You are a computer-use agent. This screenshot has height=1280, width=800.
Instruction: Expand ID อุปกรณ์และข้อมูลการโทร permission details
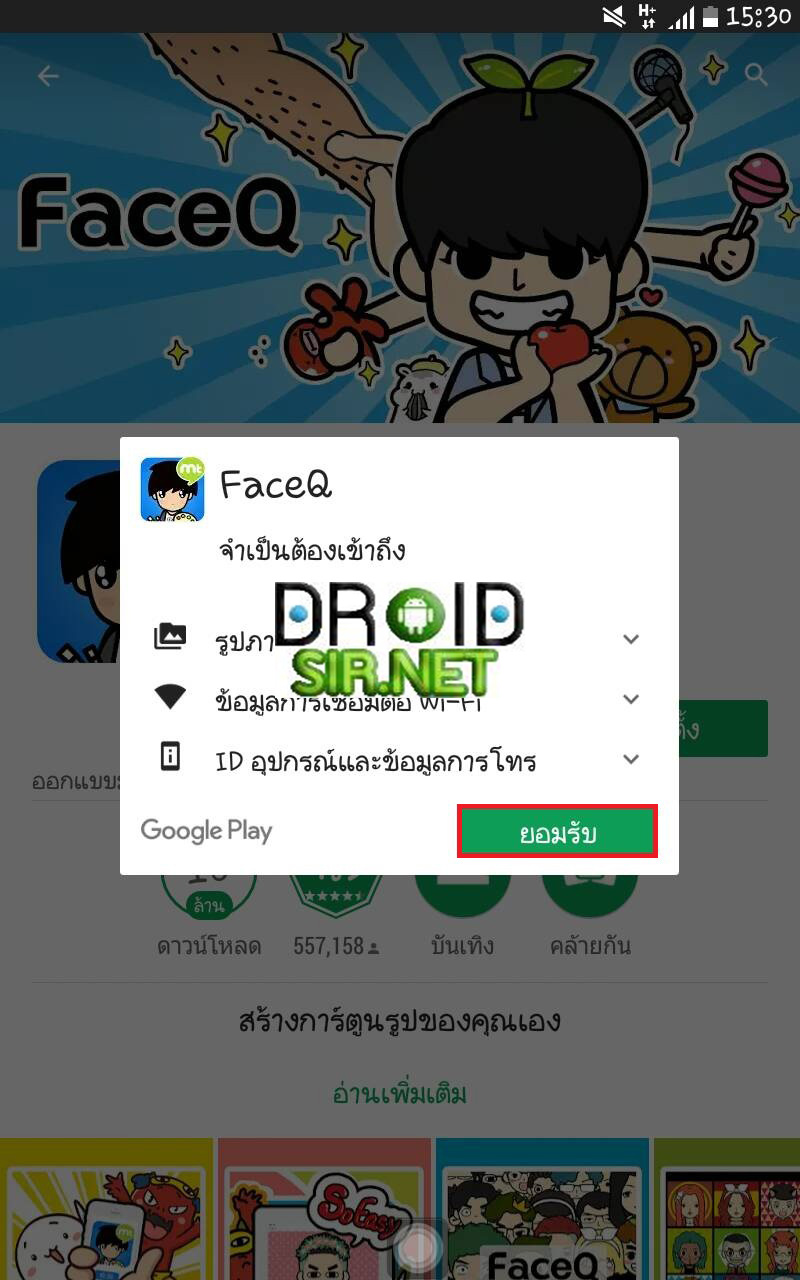pos(631,759)
